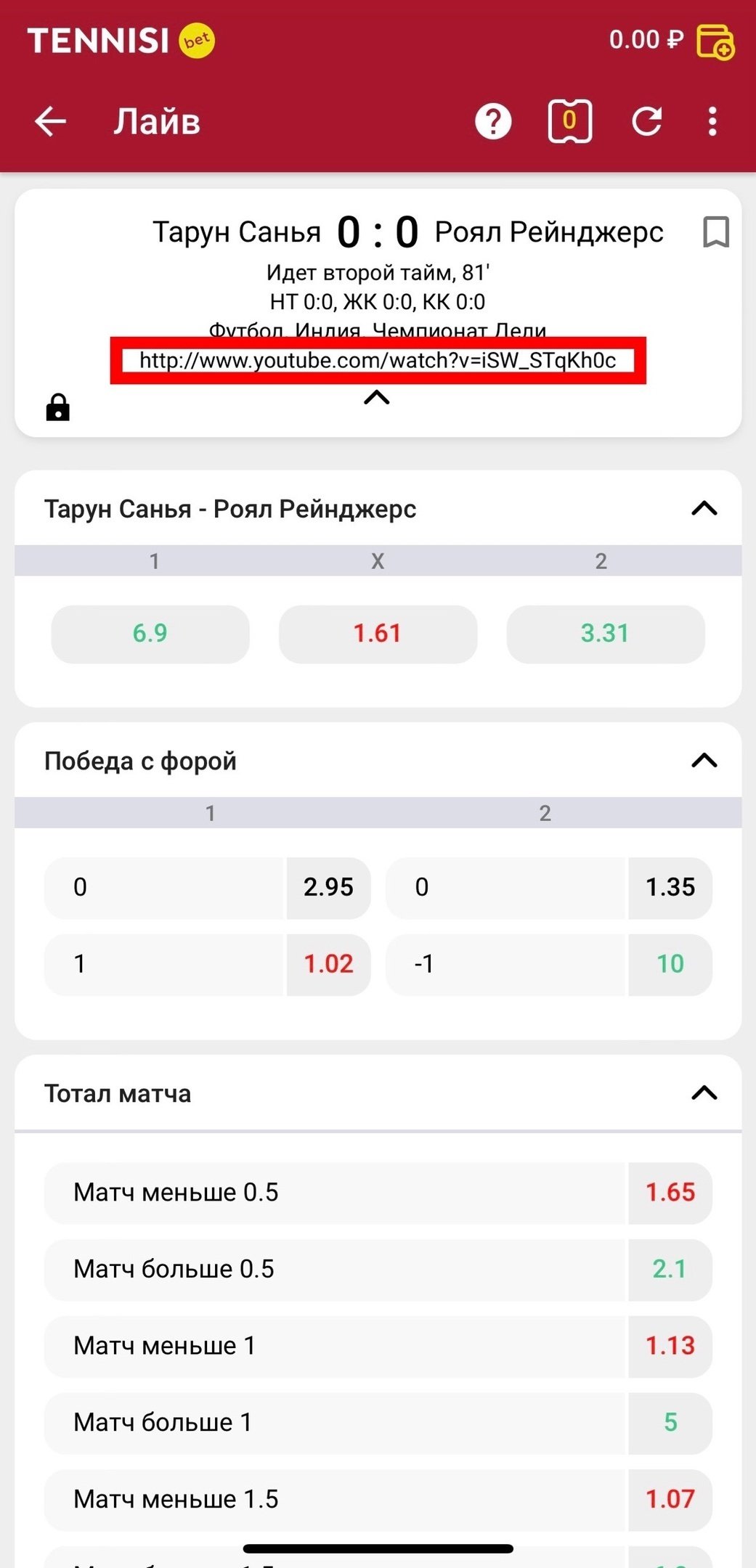This screenshot has width=756, height=1568.
Task: Collapse the Победа с форой section
Action: (x=704, y=761)
